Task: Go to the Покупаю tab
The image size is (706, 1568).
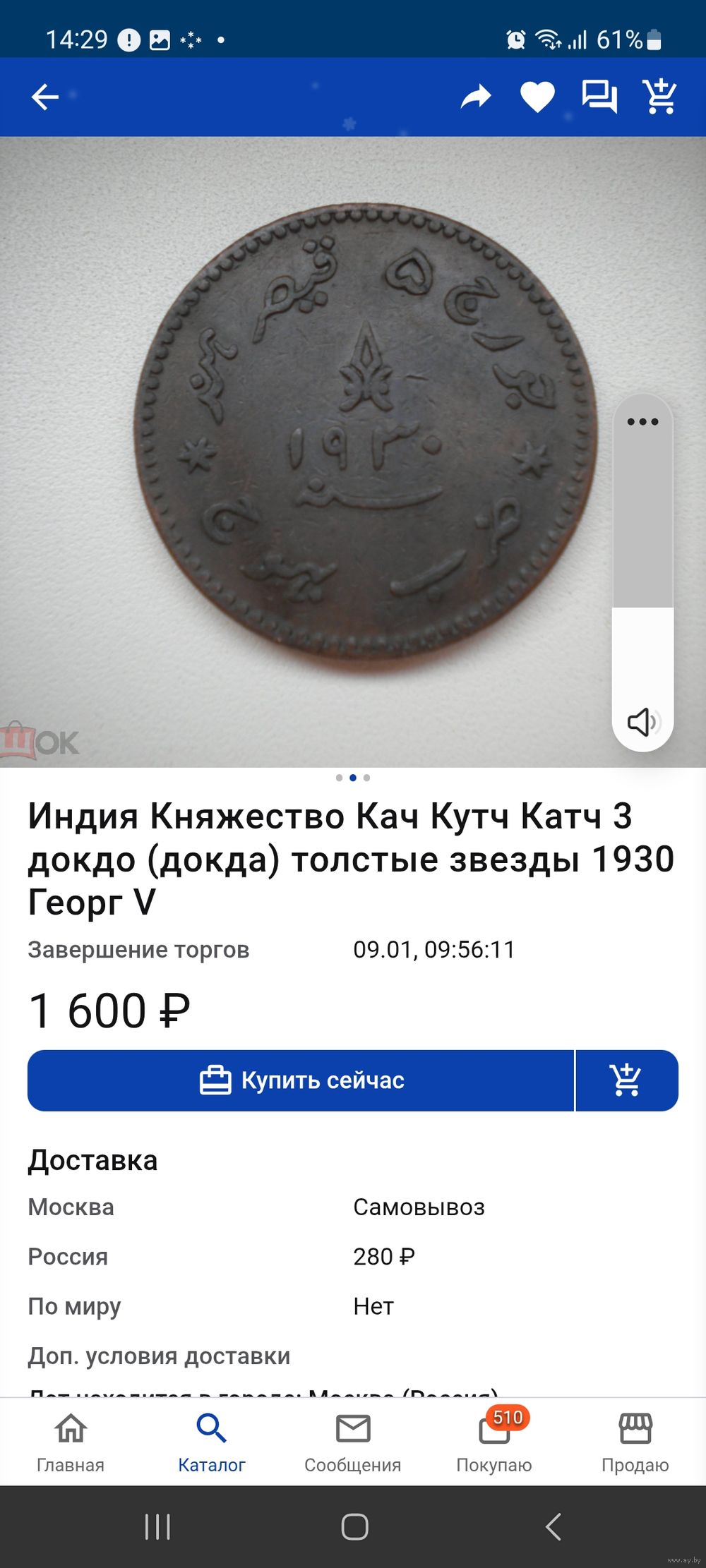Action: [494, 1442]
